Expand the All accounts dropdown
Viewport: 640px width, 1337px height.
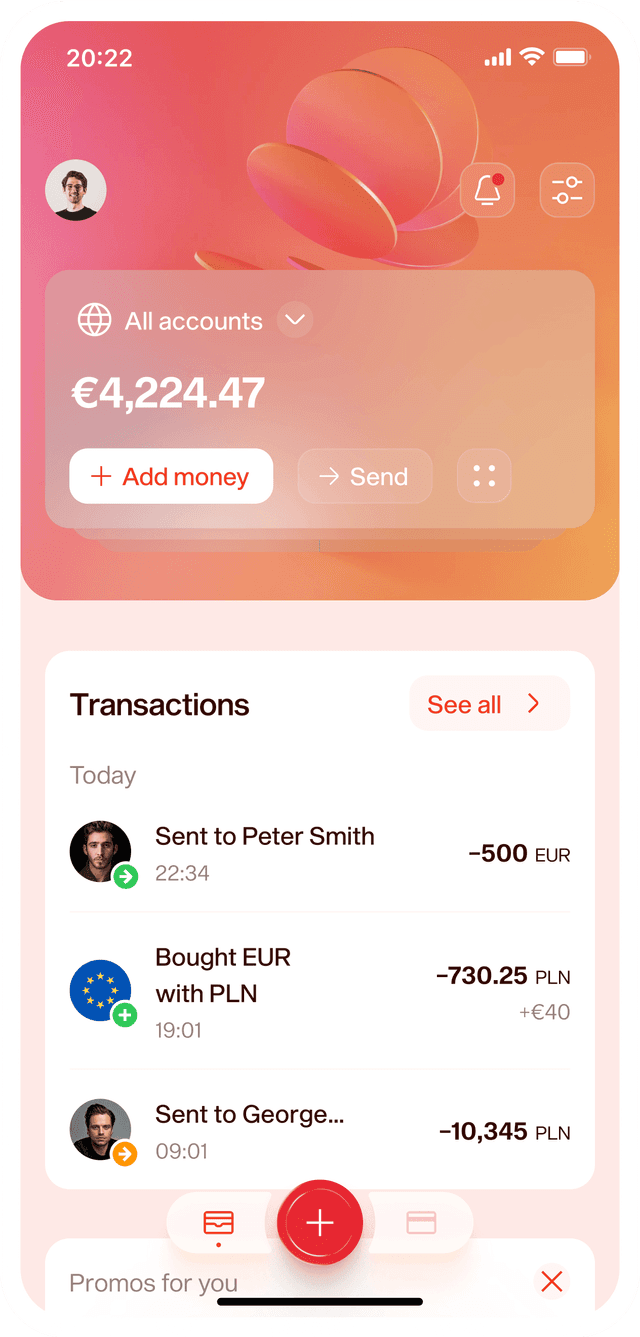tap(295, 321)
